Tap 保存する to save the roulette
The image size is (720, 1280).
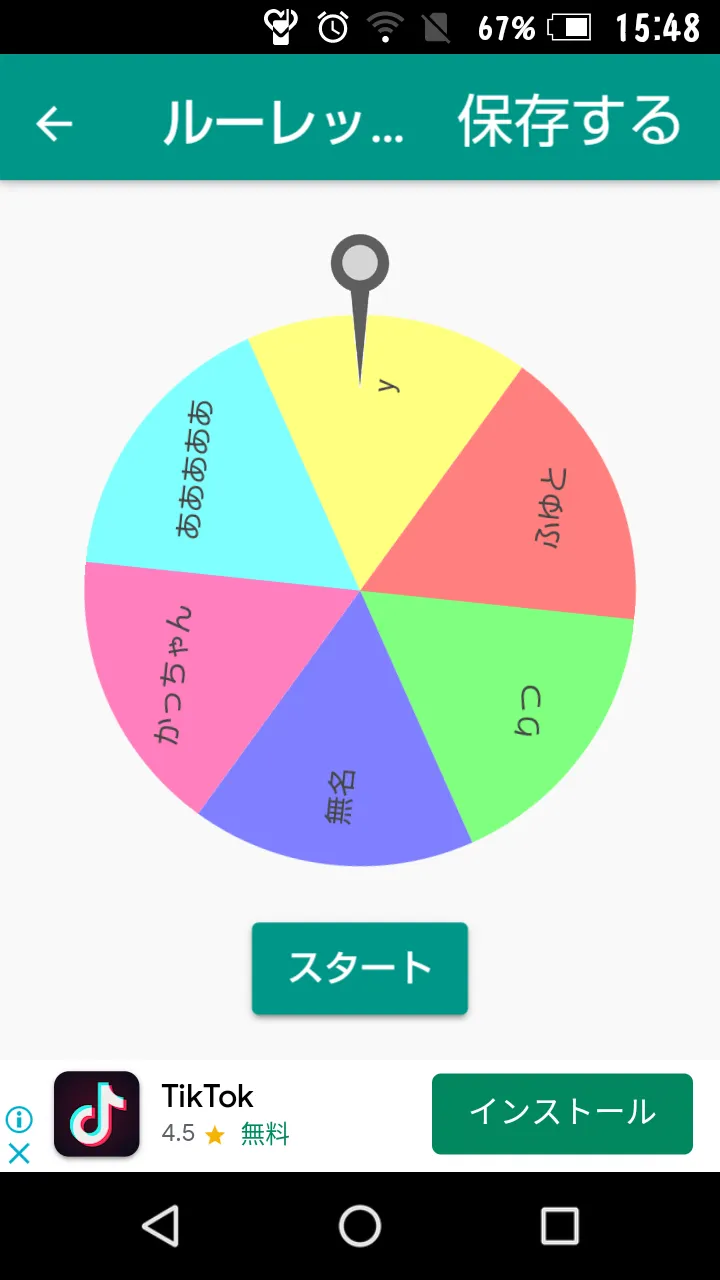569,122
